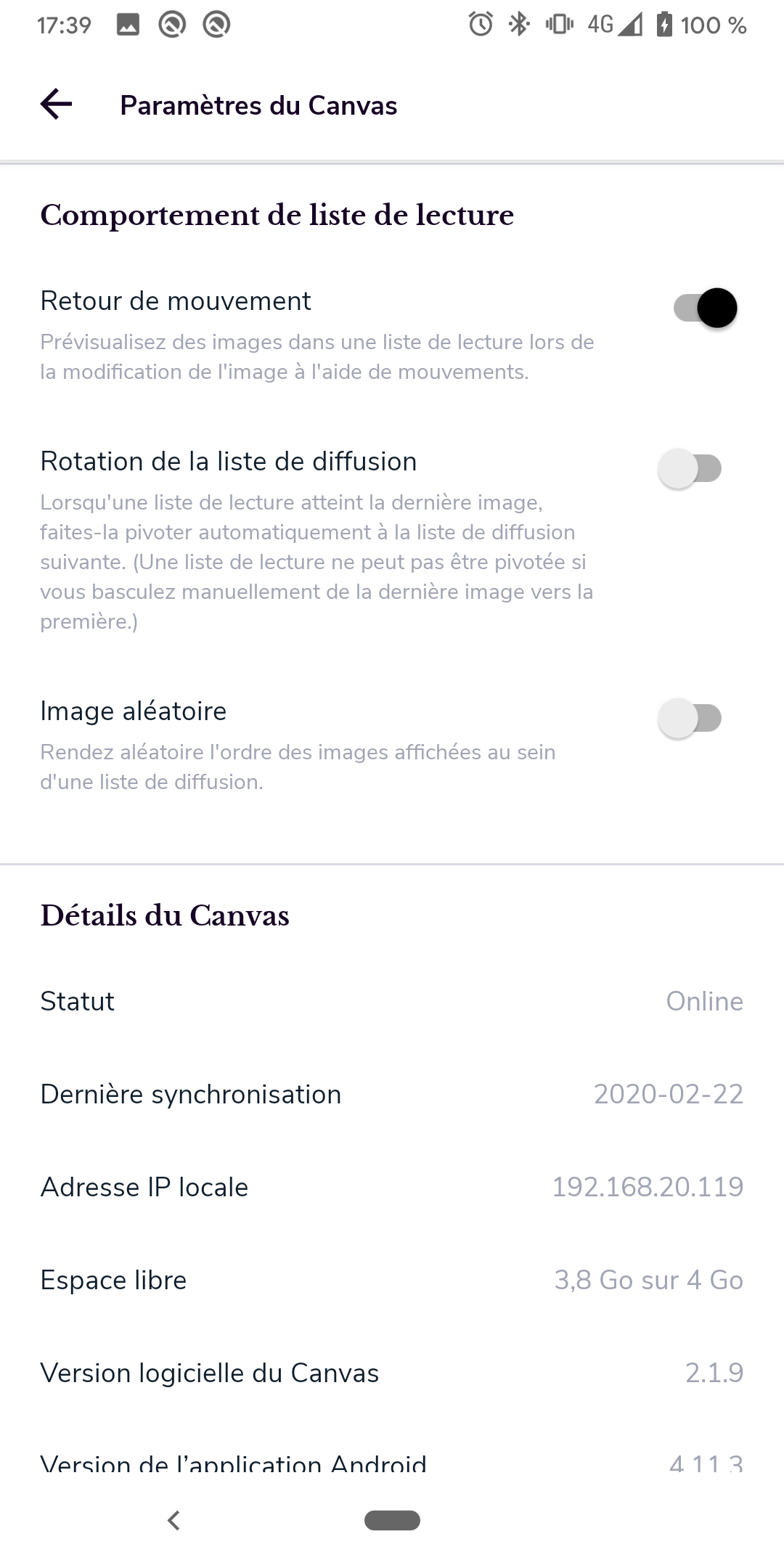Turn on Image aléatoire

tap(690, 718)
